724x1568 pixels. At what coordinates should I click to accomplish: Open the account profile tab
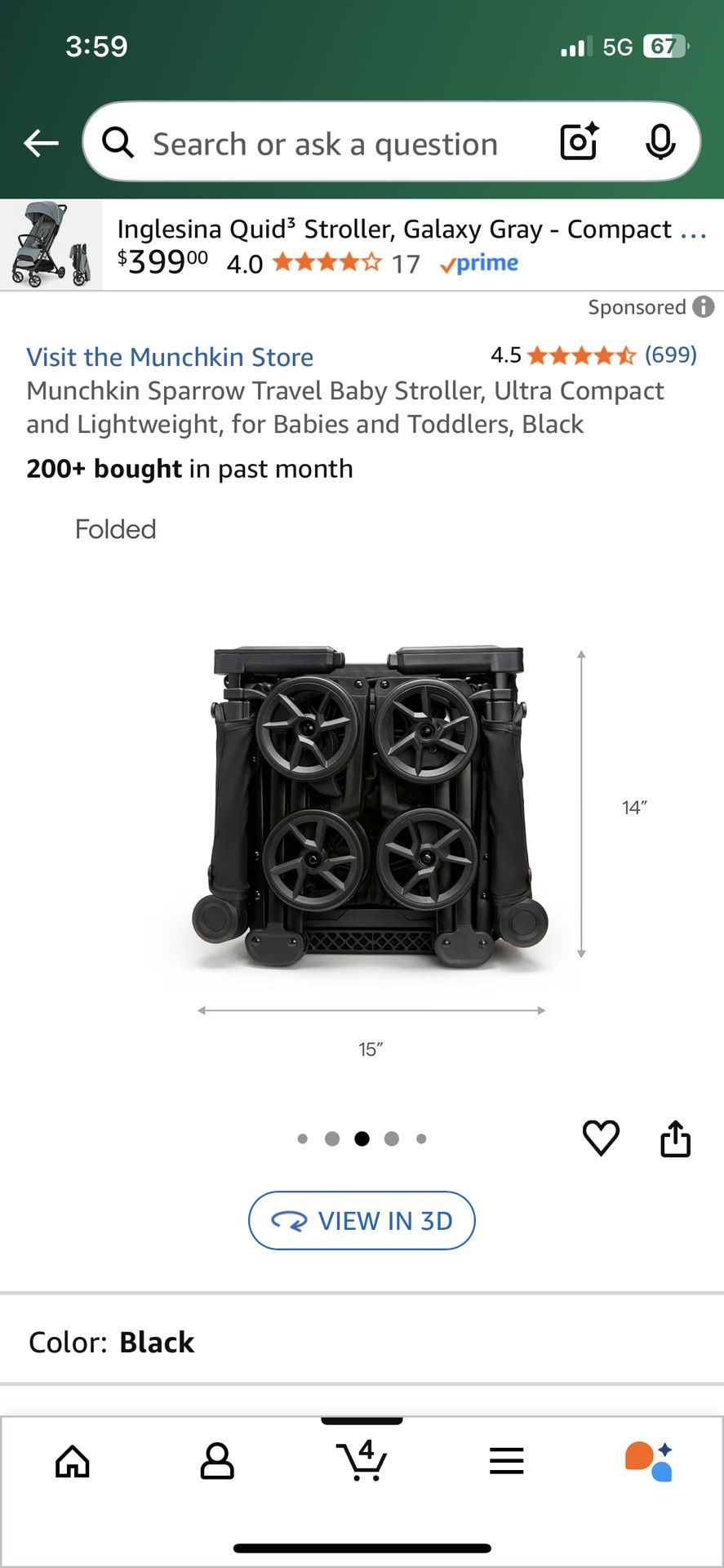(x=217, y=1461)
